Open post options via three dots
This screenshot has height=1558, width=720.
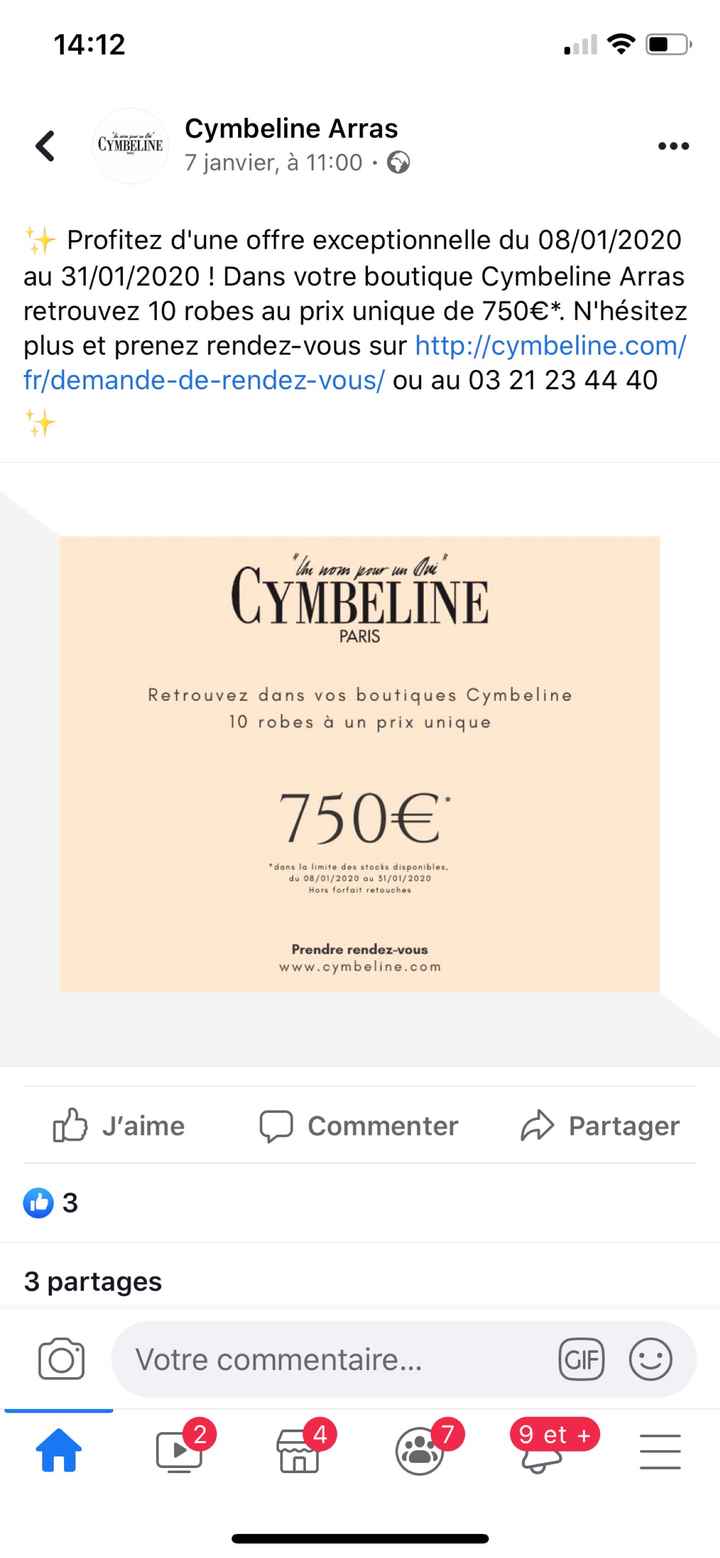pyautogui.click(x=675, y=146)
